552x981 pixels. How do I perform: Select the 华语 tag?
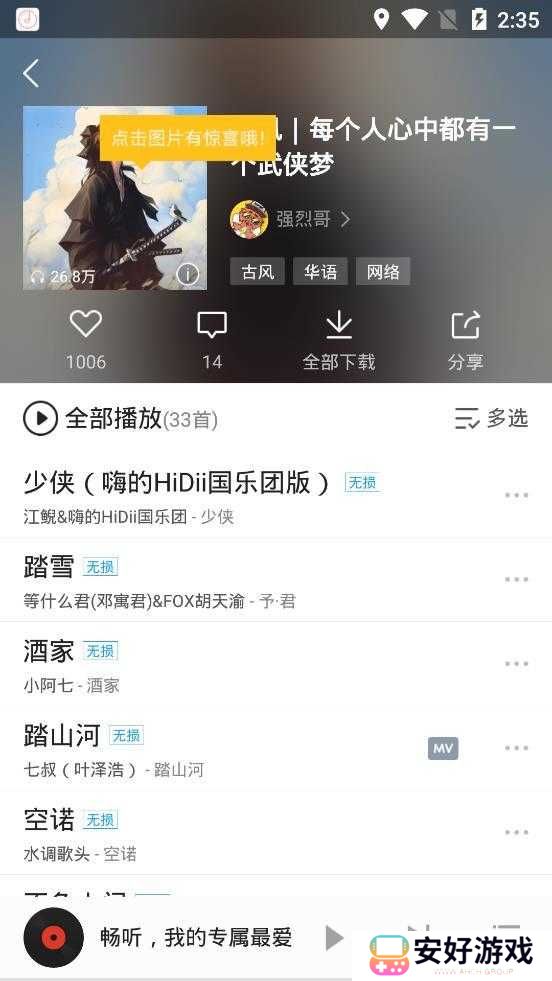click(x=320, y=272)
